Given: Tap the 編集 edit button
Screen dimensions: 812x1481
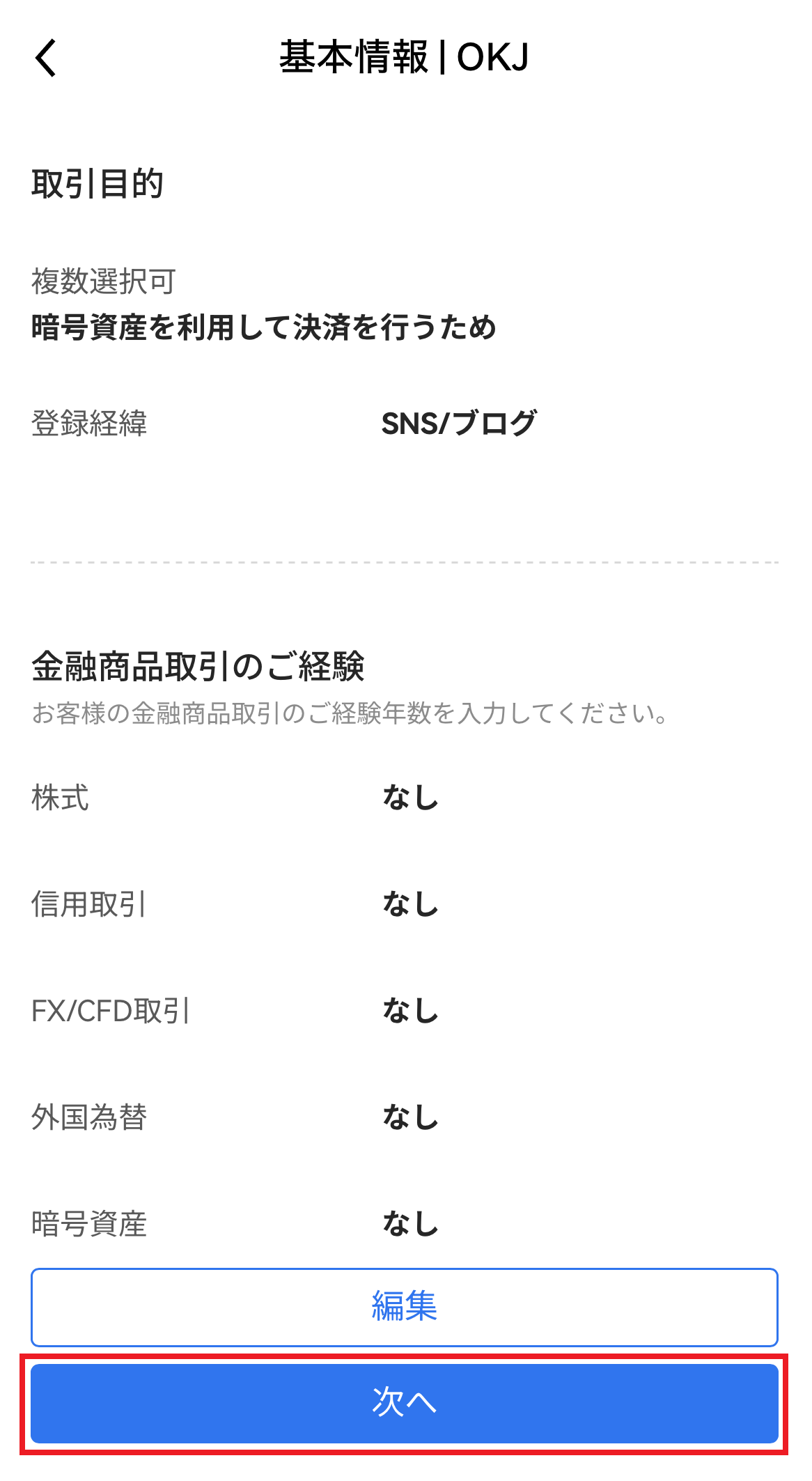Looking at the screenshot, I should coord(404,1307).
